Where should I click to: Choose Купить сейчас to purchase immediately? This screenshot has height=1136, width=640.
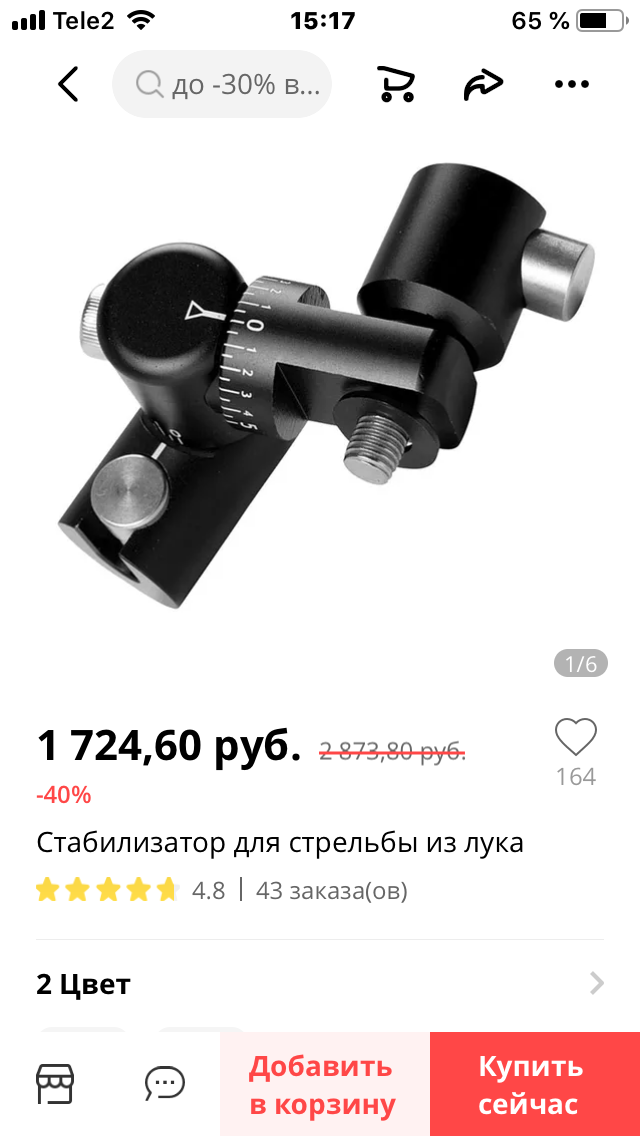pos(535,1084)
